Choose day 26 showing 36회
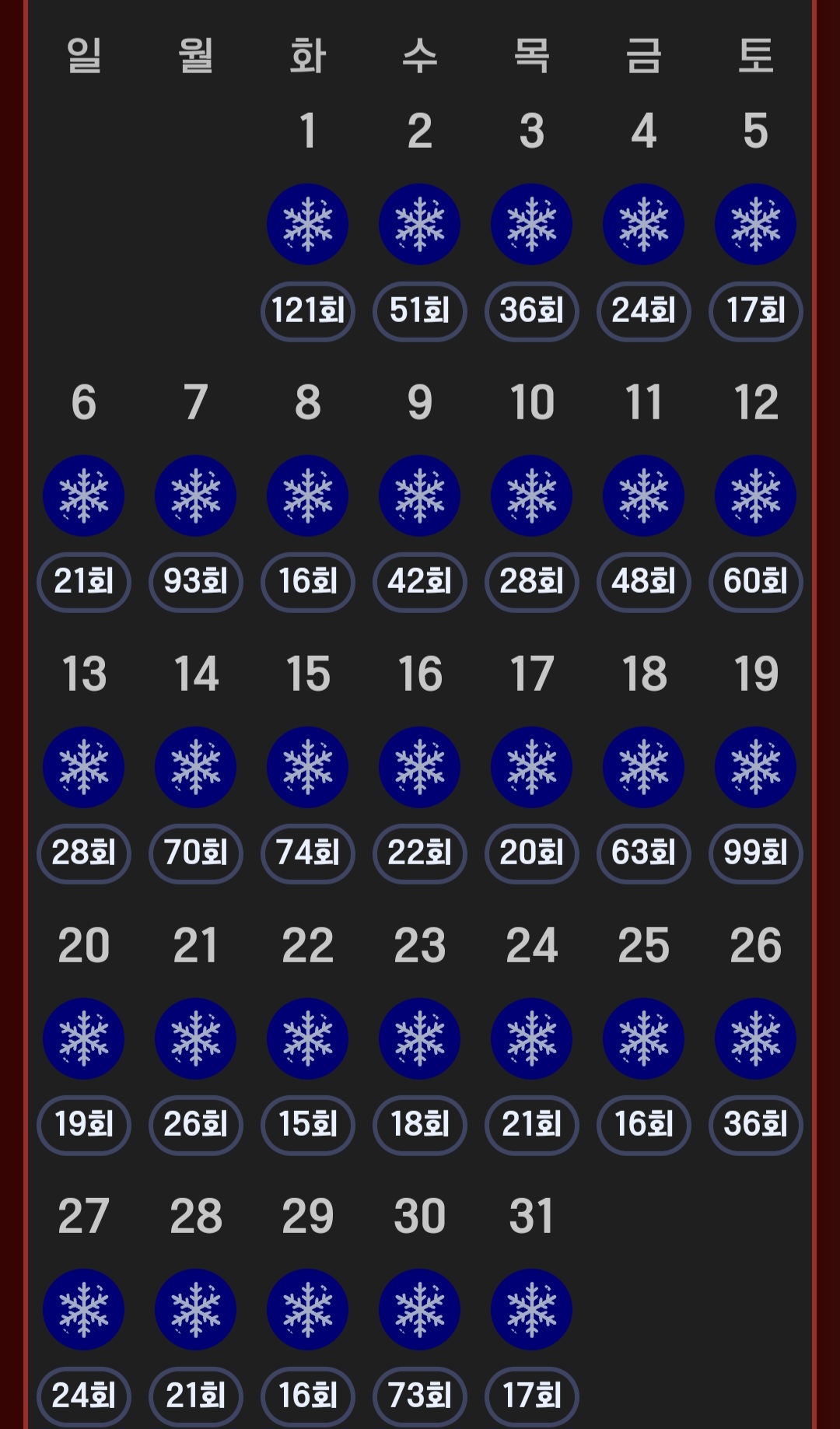Image resolution: width=840 pixels, height=1429 pixels. [755, 1038]
